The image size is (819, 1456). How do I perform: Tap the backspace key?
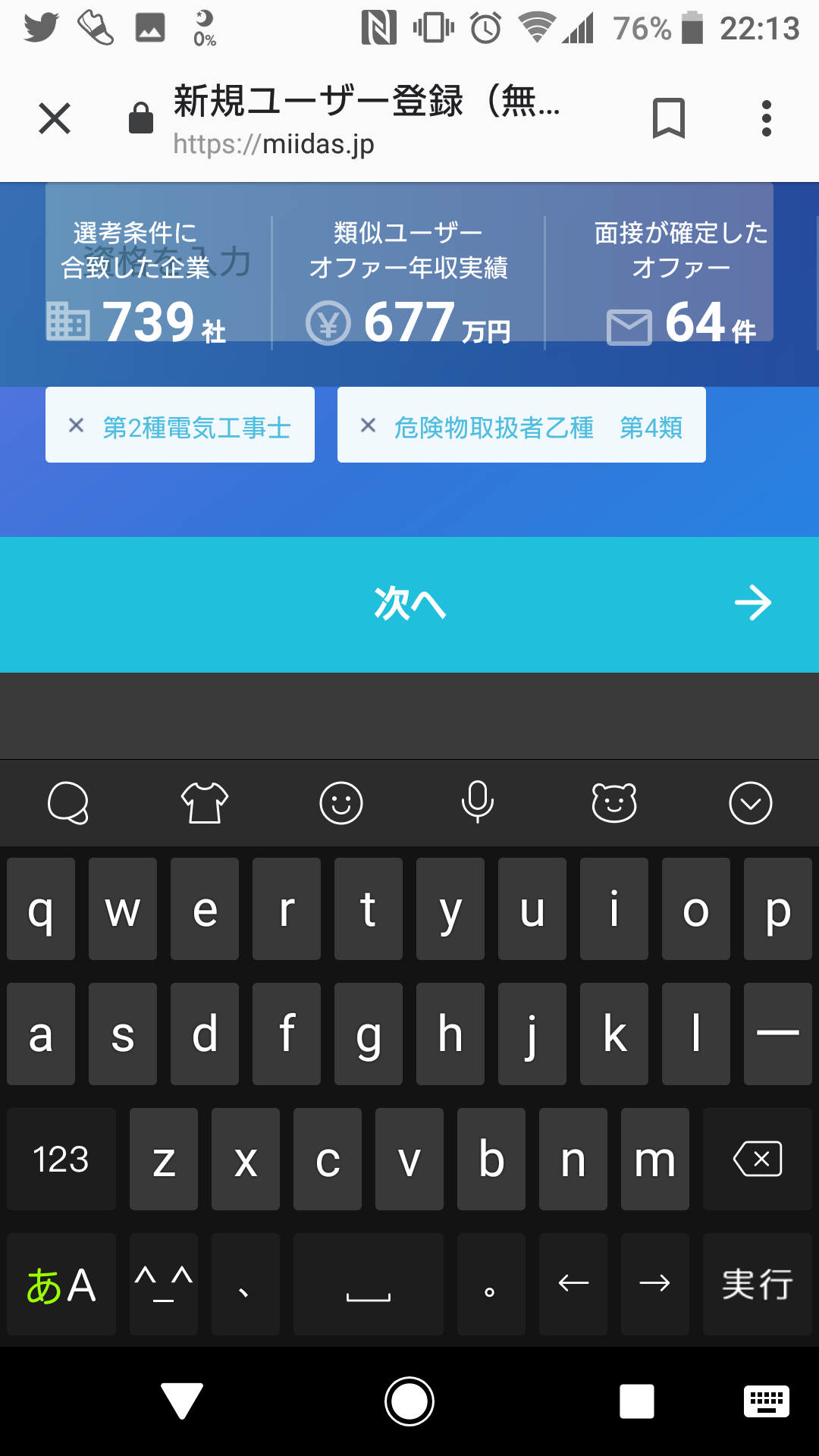pyautogui.click(x=758, y=1159)
